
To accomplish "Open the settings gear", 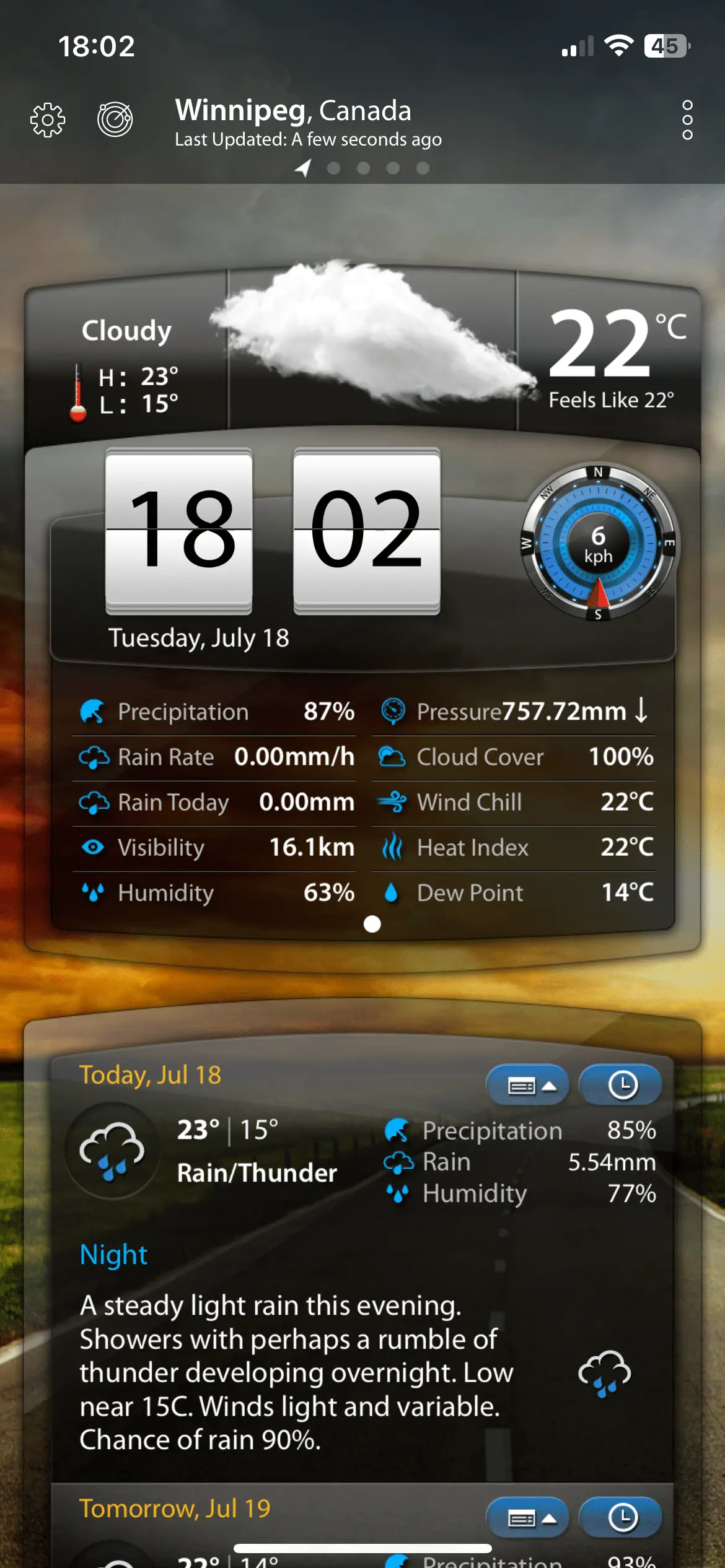I will pos(48,120).
